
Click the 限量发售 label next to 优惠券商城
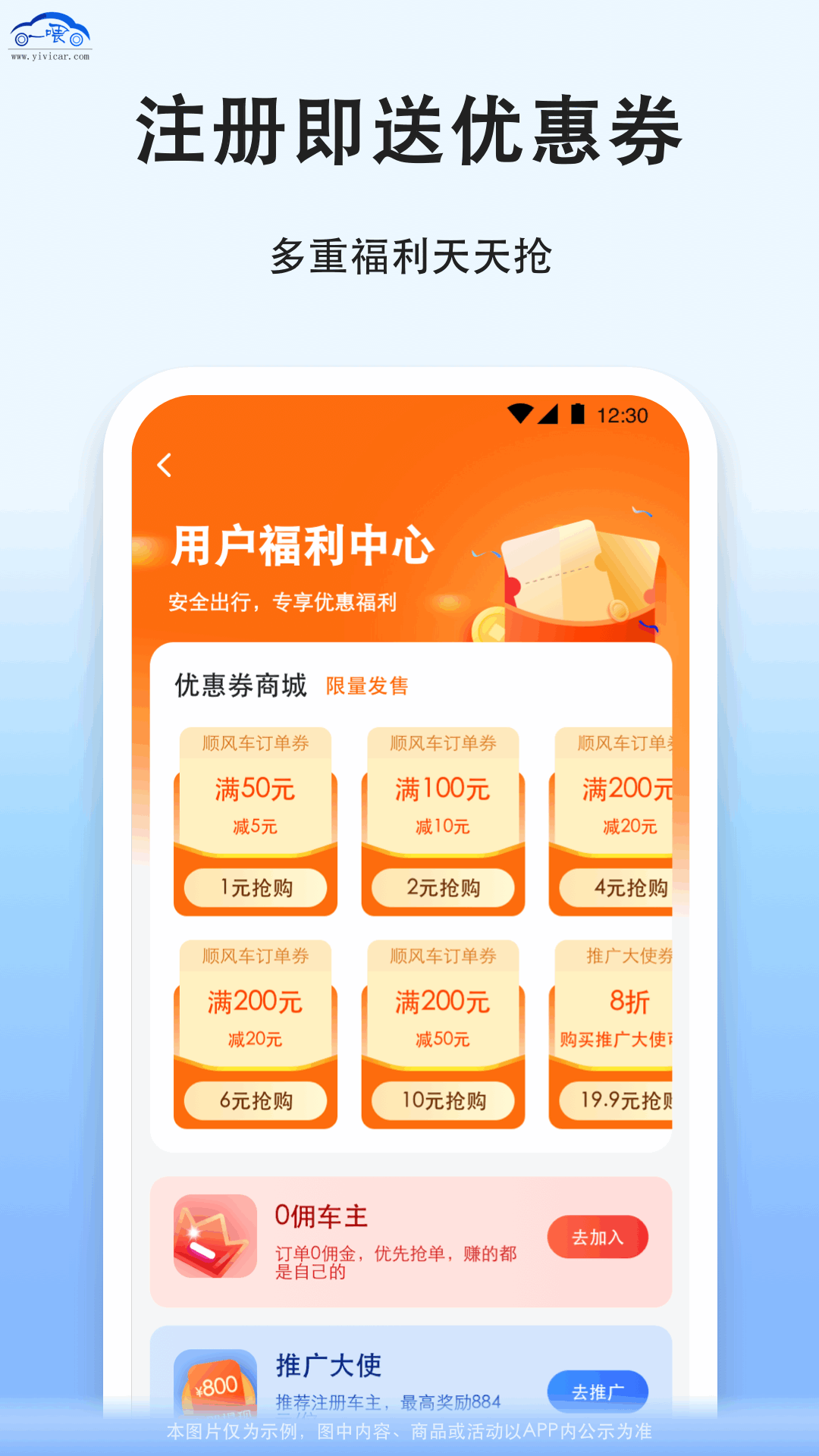coord(368,686)
